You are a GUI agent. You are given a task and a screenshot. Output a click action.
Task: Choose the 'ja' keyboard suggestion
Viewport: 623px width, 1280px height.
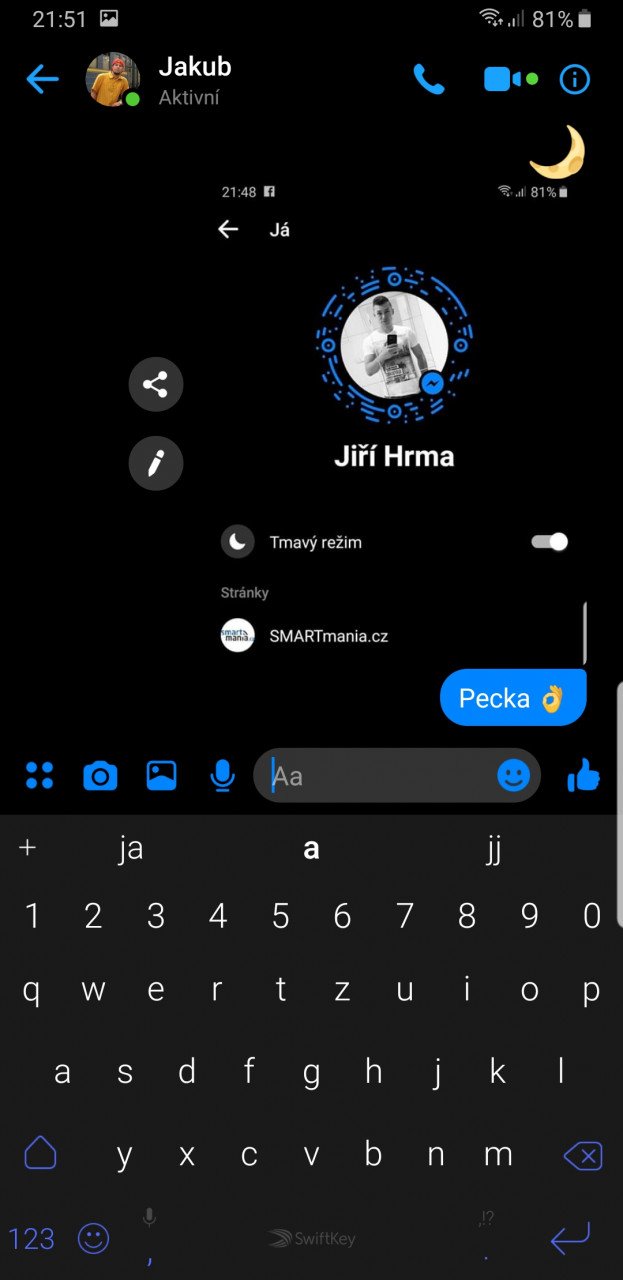[131, 848]
